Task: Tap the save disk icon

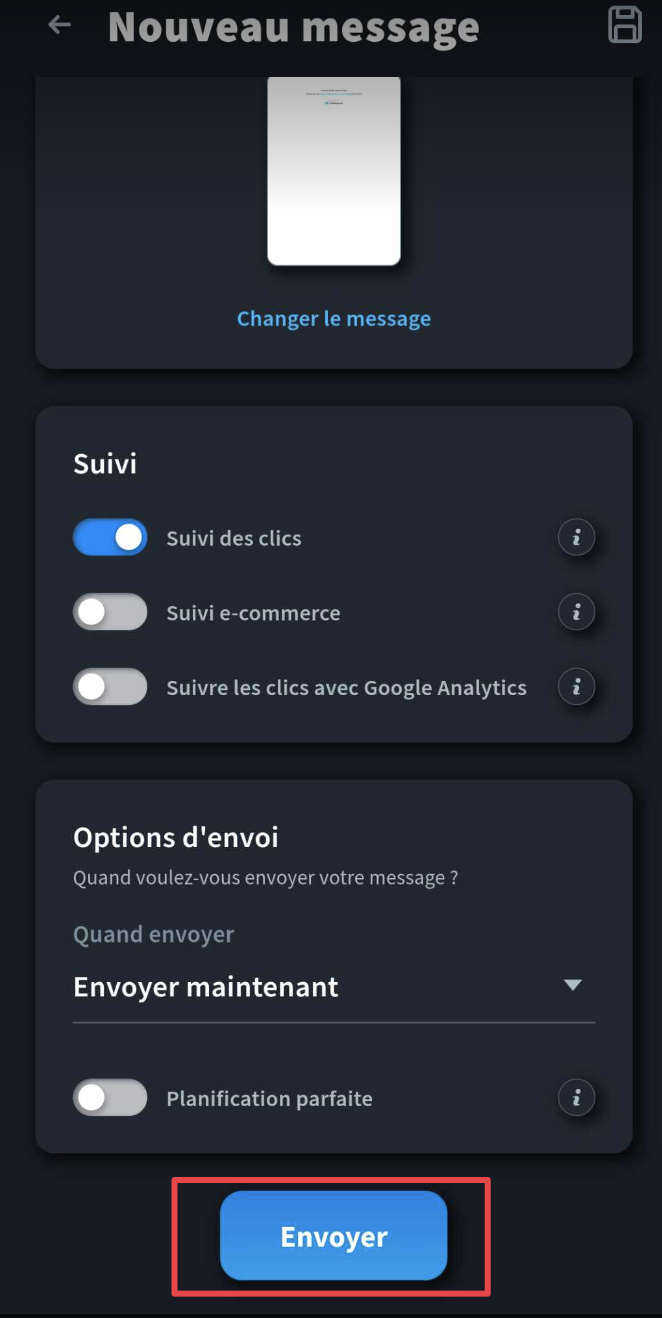Action: tap(625, 24)
